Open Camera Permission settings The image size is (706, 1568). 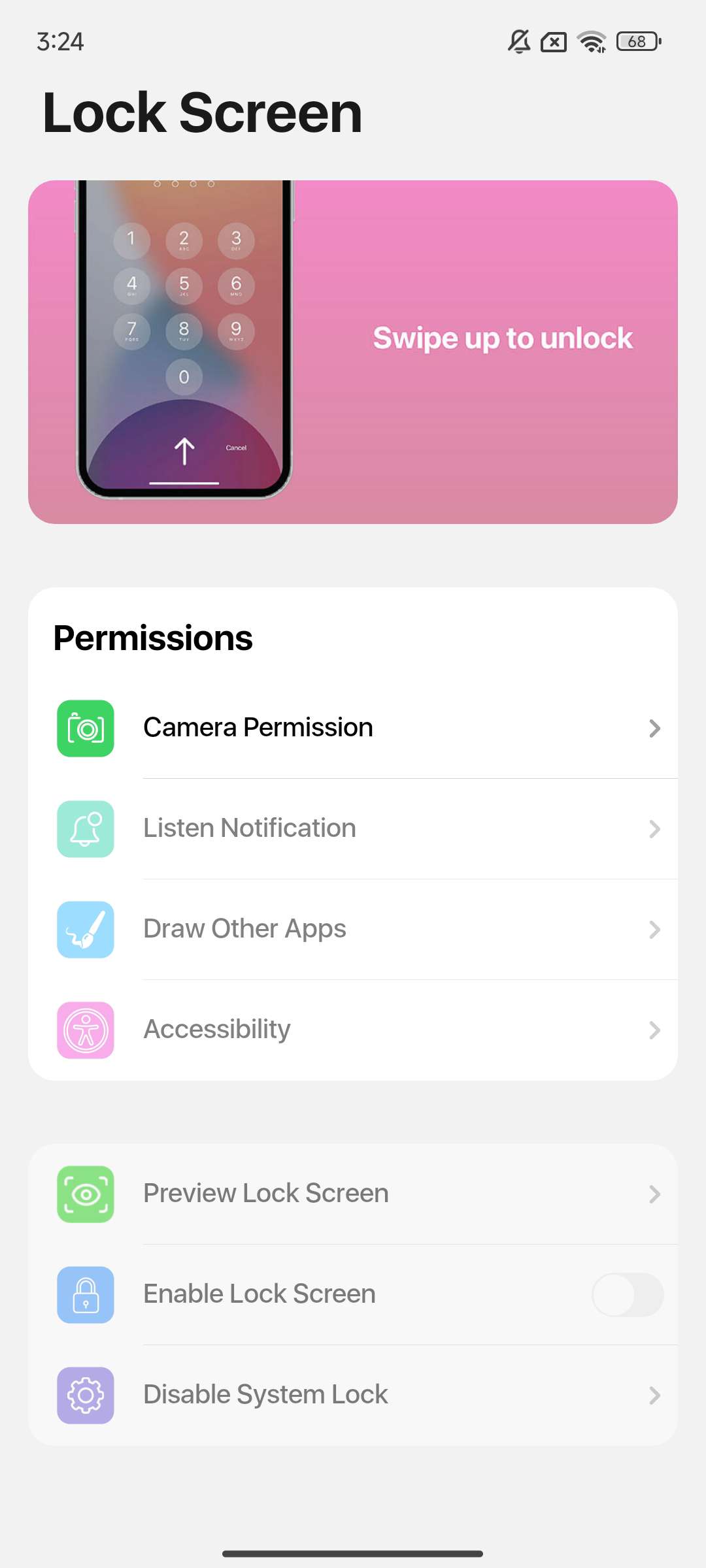pyautogui.click(x=353, y=728)
